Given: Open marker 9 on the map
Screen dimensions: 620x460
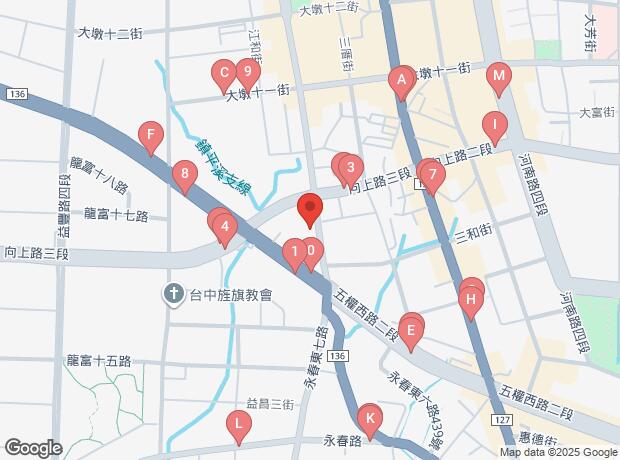Looking at the screenshot, I should [245, 72].
